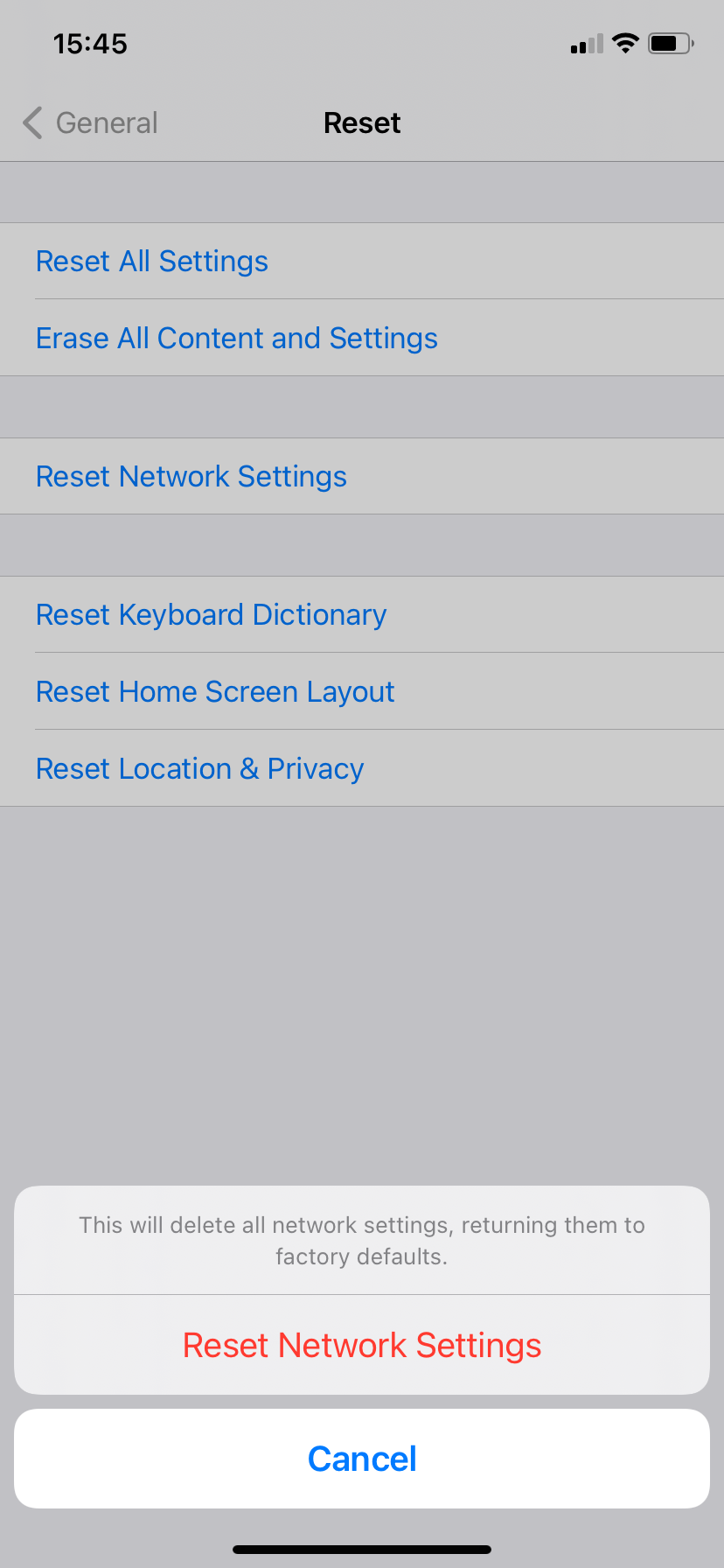Tap the battery status icon
The height and width of the screenshot is (1568, 724).
pos(669,42)
